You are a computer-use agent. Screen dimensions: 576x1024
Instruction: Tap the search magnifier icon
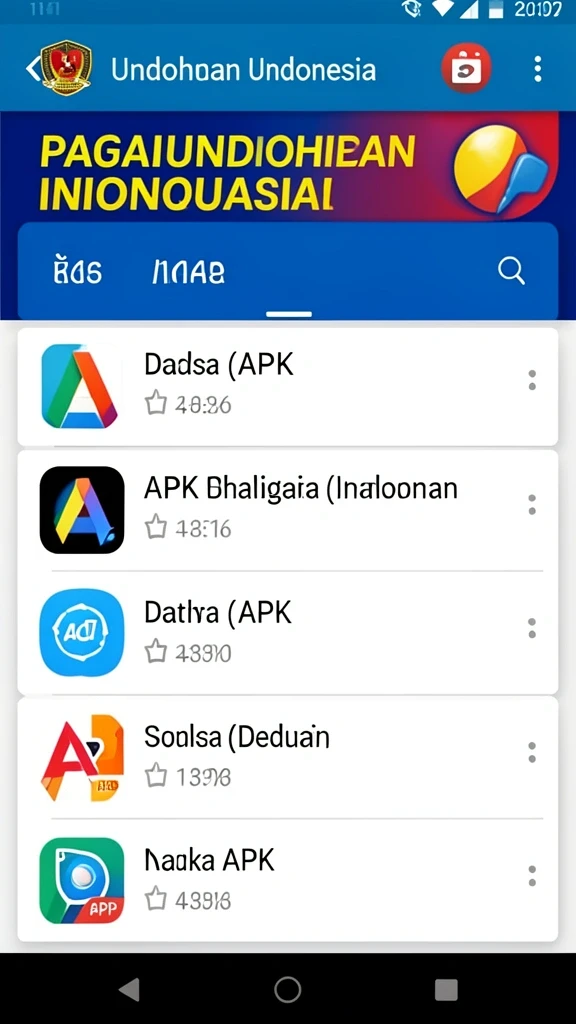click(511, 270)
